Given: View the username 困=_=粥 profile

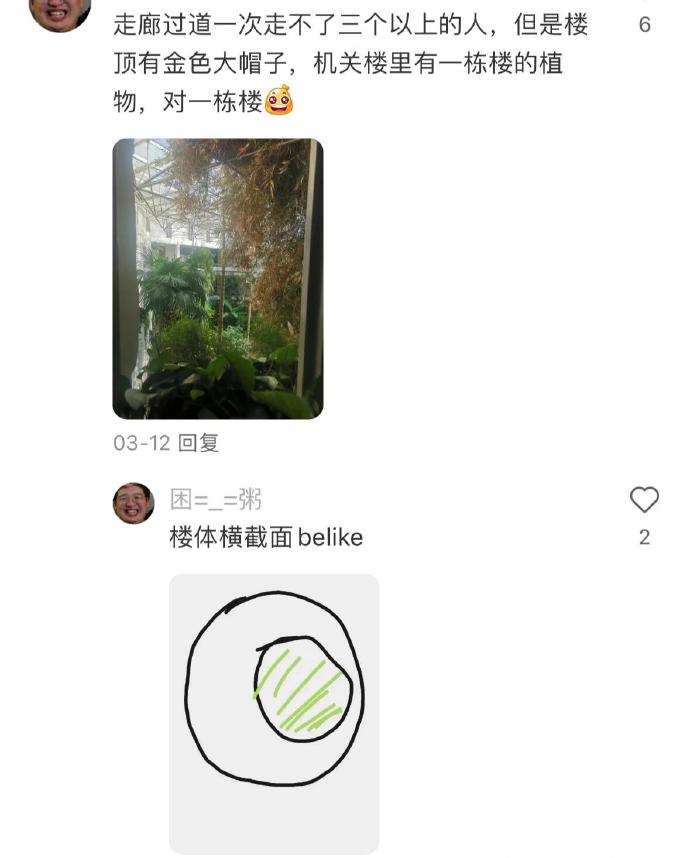Looking at the screenshot, I should pyautogui.click(x=216, y=500).
